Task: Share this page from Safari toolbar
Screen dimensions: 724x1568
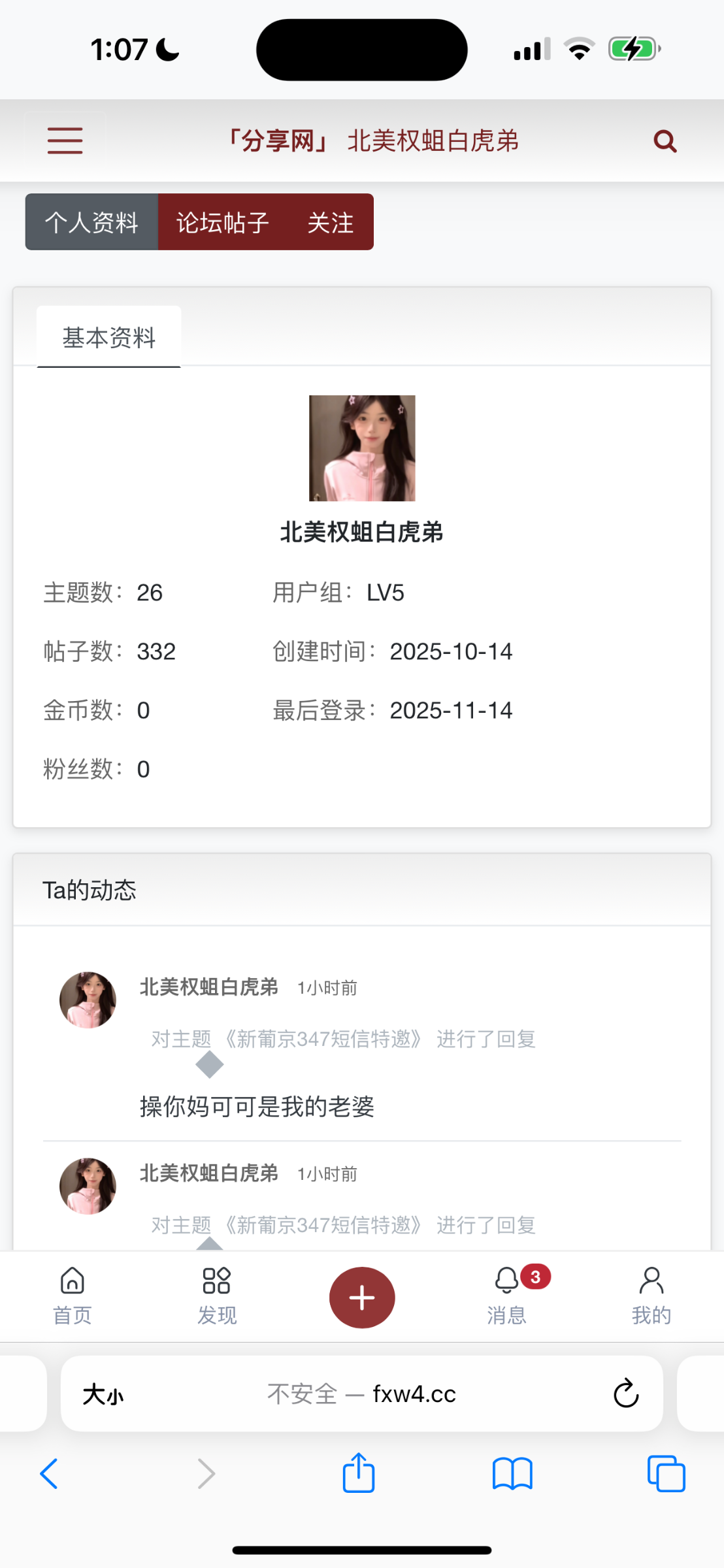Action: [359, 1474]
